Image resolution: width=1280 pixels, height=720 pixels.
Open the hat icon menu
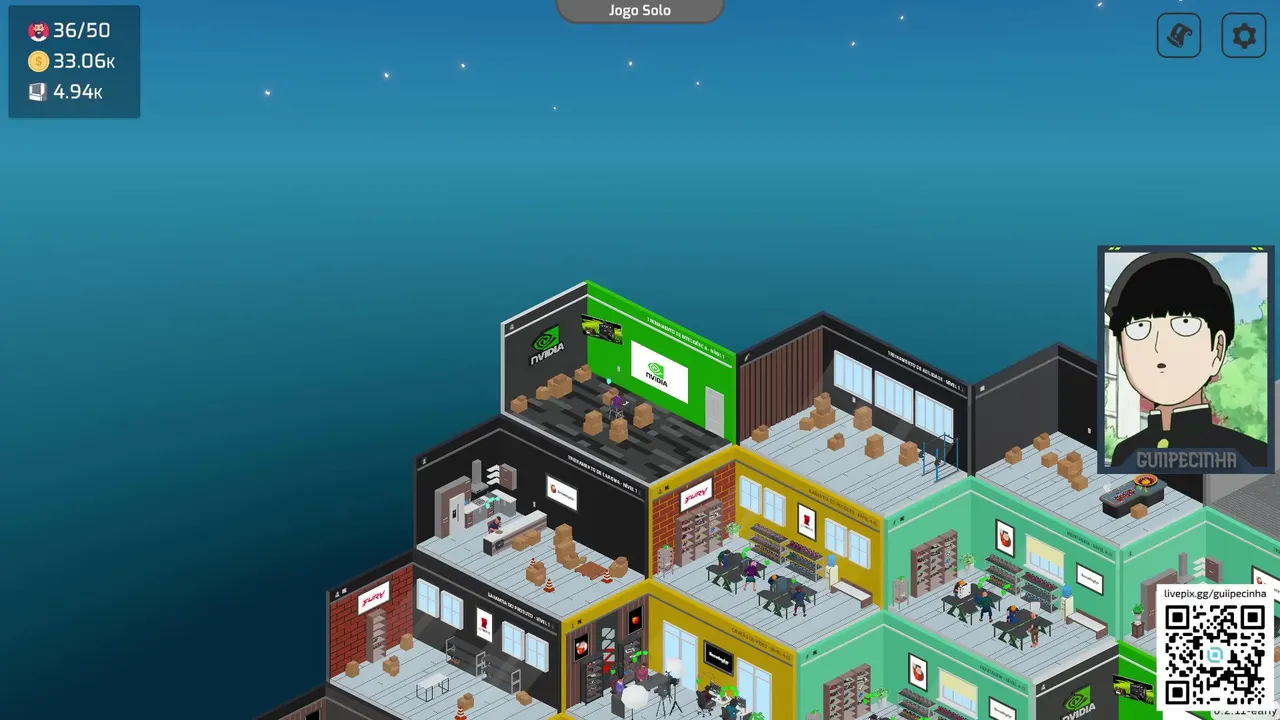1178,36
